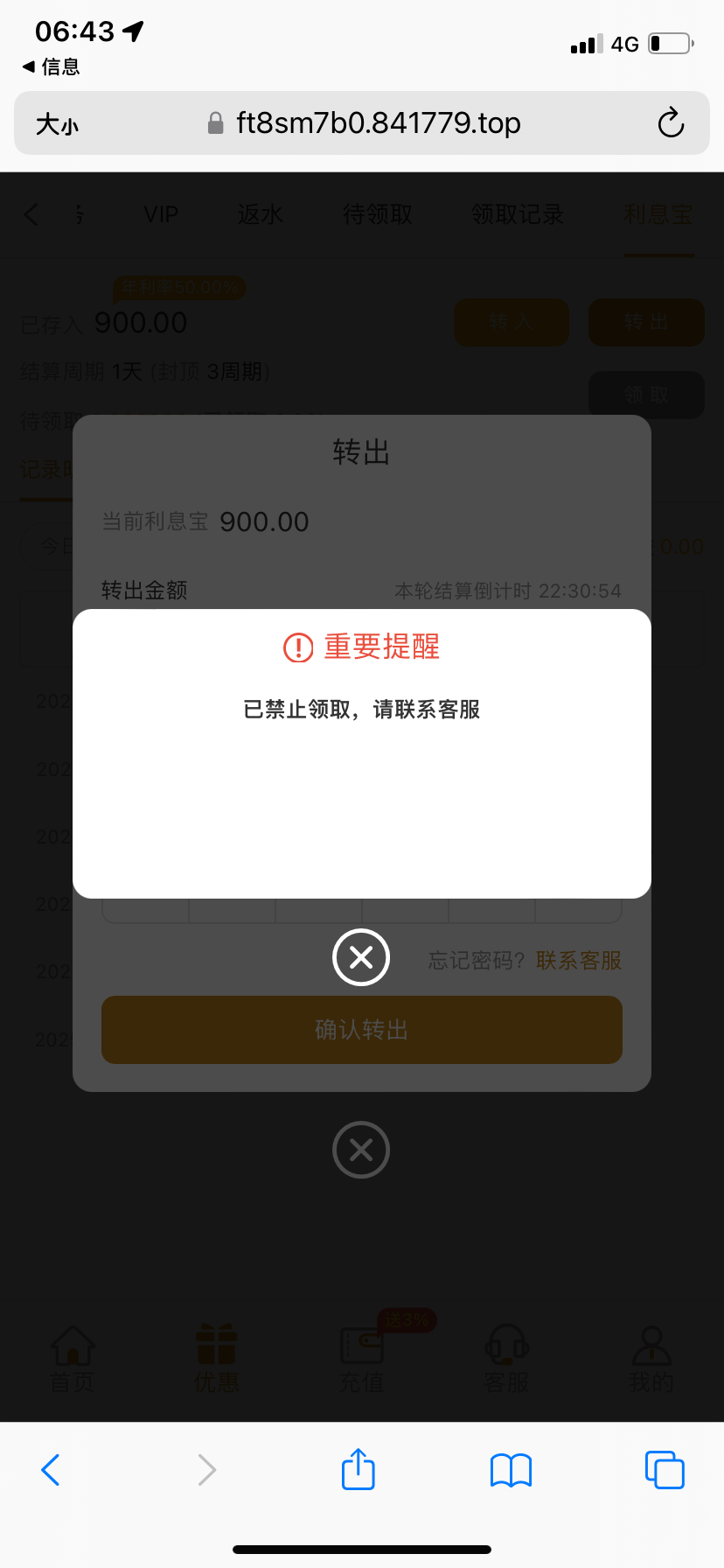Screen dimensions: 724x1568
Task: Tap the Safari back navigation chevron
Action: point(50,1469)
